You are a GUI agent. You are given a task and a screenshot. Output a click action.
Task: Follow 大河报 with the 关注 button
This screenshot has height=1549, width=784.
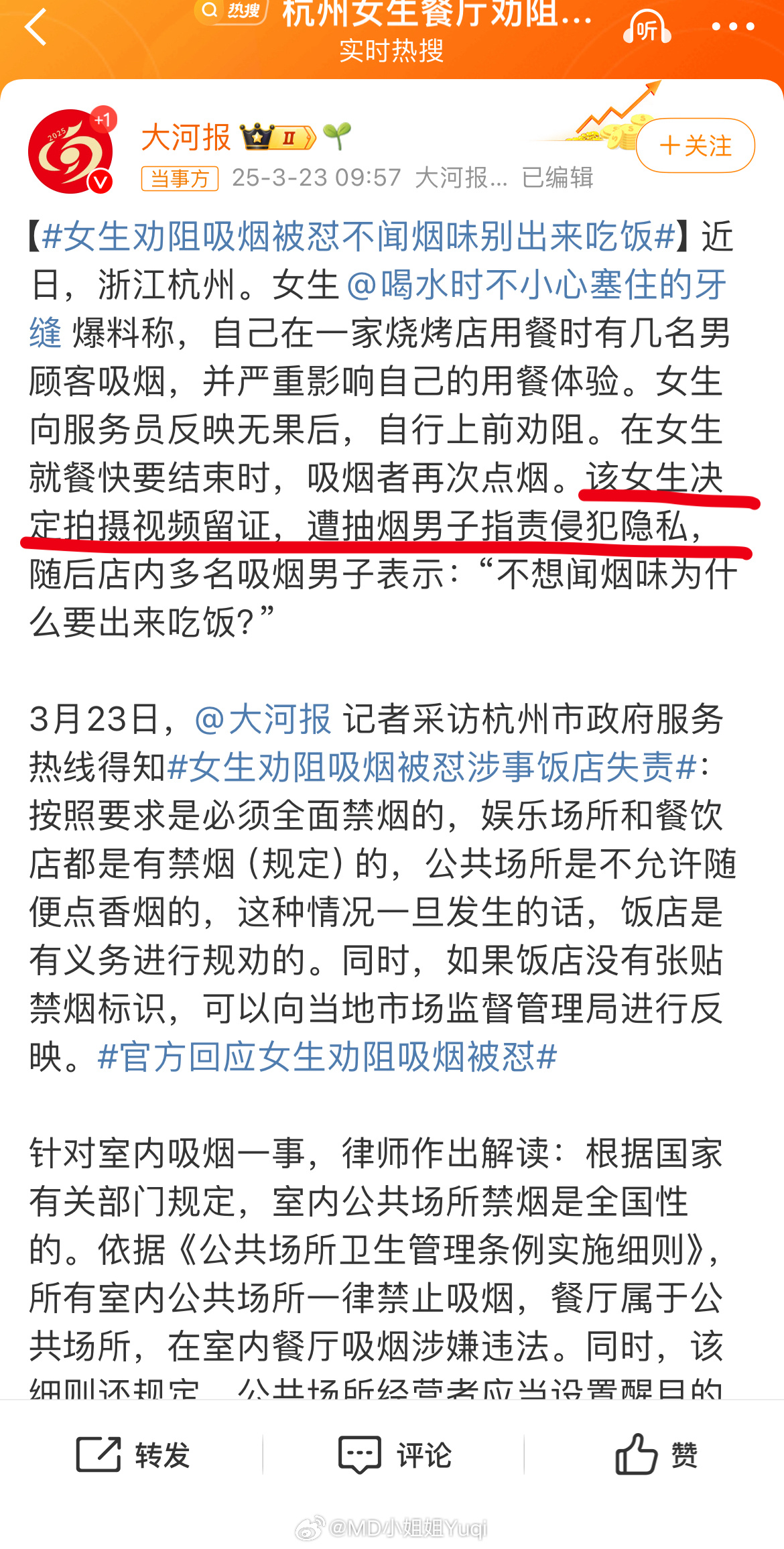[695, 145]
